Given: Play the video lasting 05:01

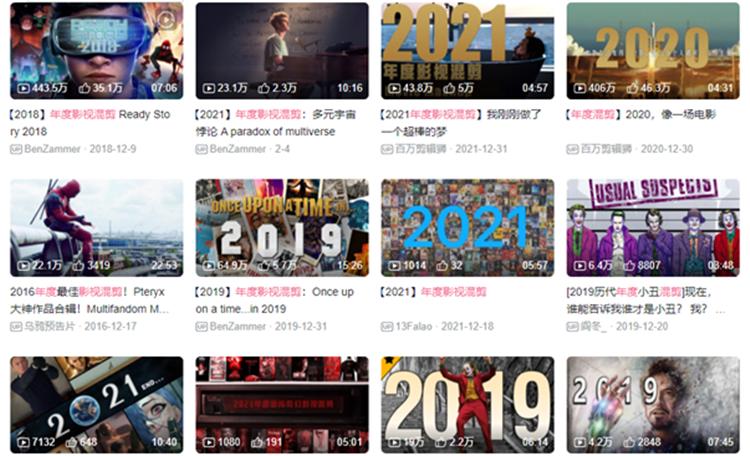Looking at the screenshot, I should (x=281, y=403).
